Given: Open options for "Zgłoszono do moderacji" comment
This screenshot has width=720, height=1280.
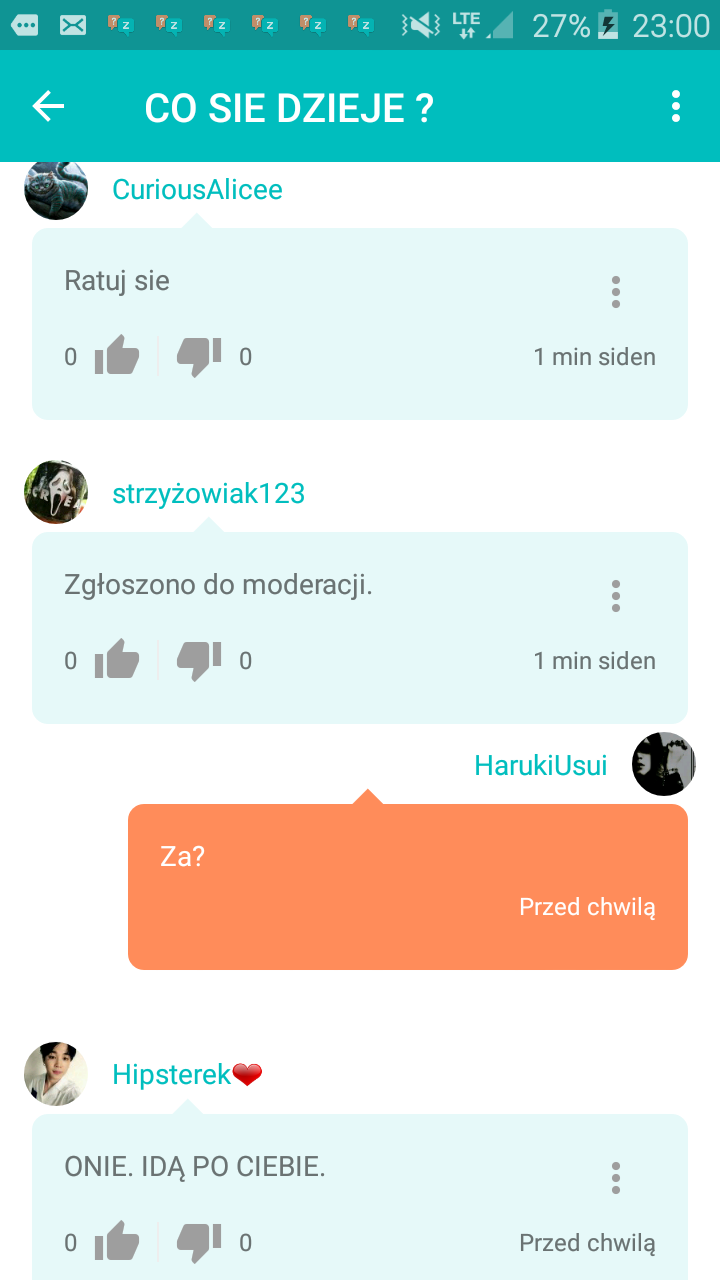Looking at the screenshot, I should tap(616, 596).
